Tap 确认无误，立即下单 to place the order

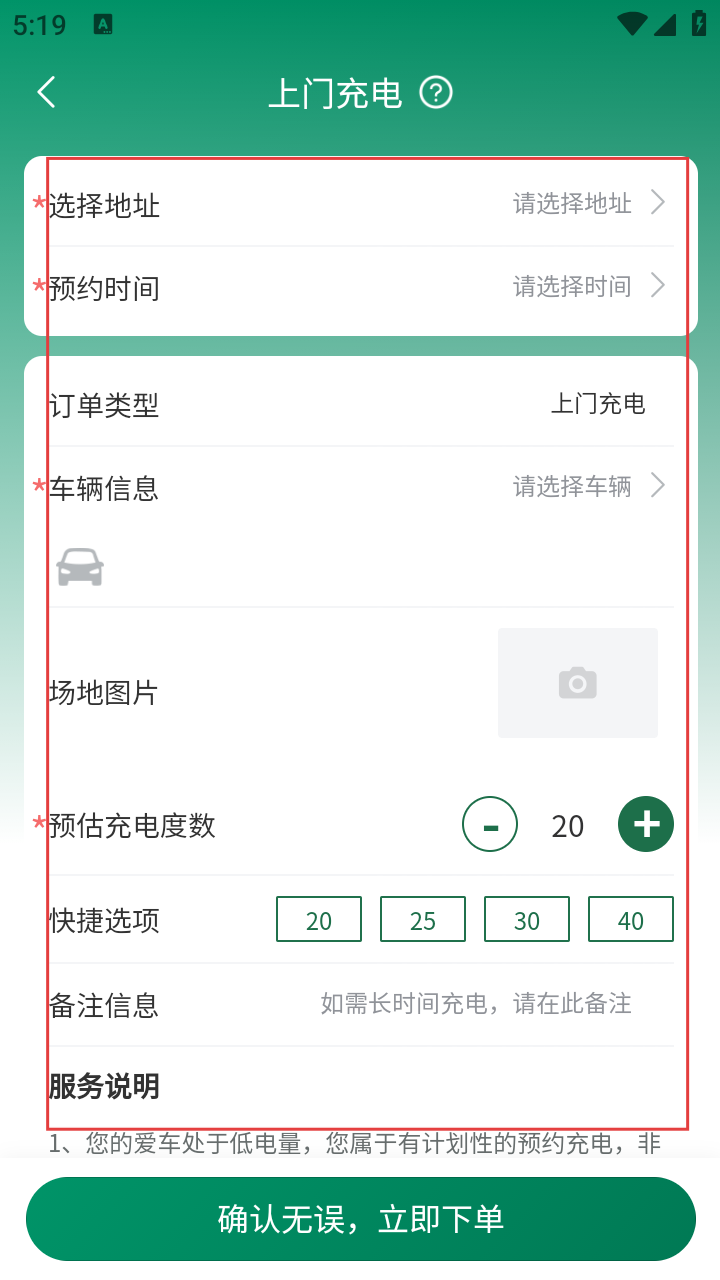pyautogui.click(x=360, y=1219)
